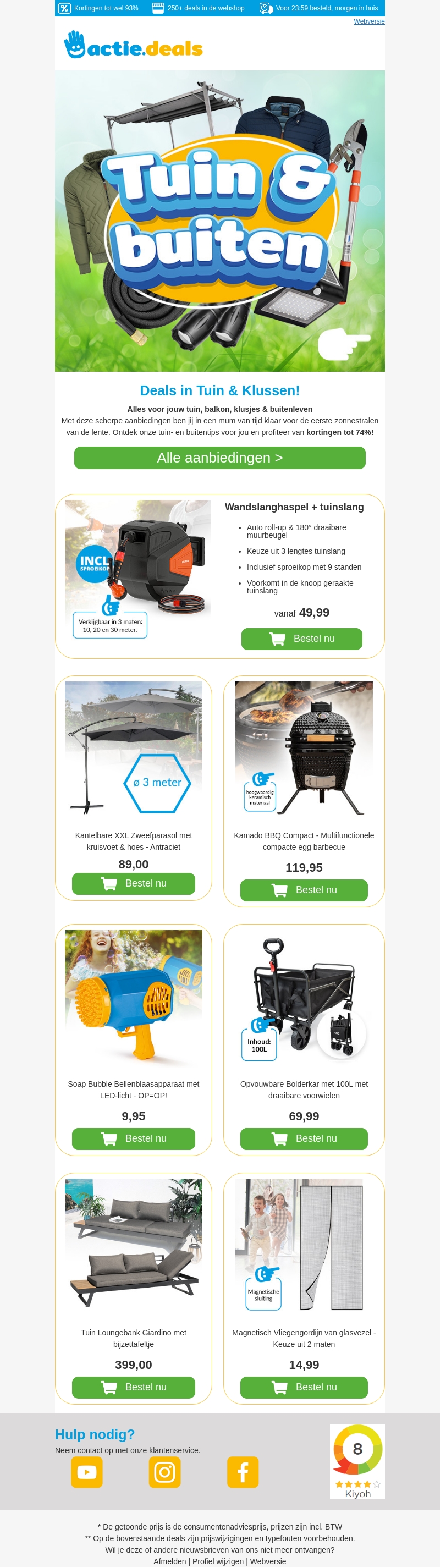Open the Kamado BBQ product image

[304, 747]
